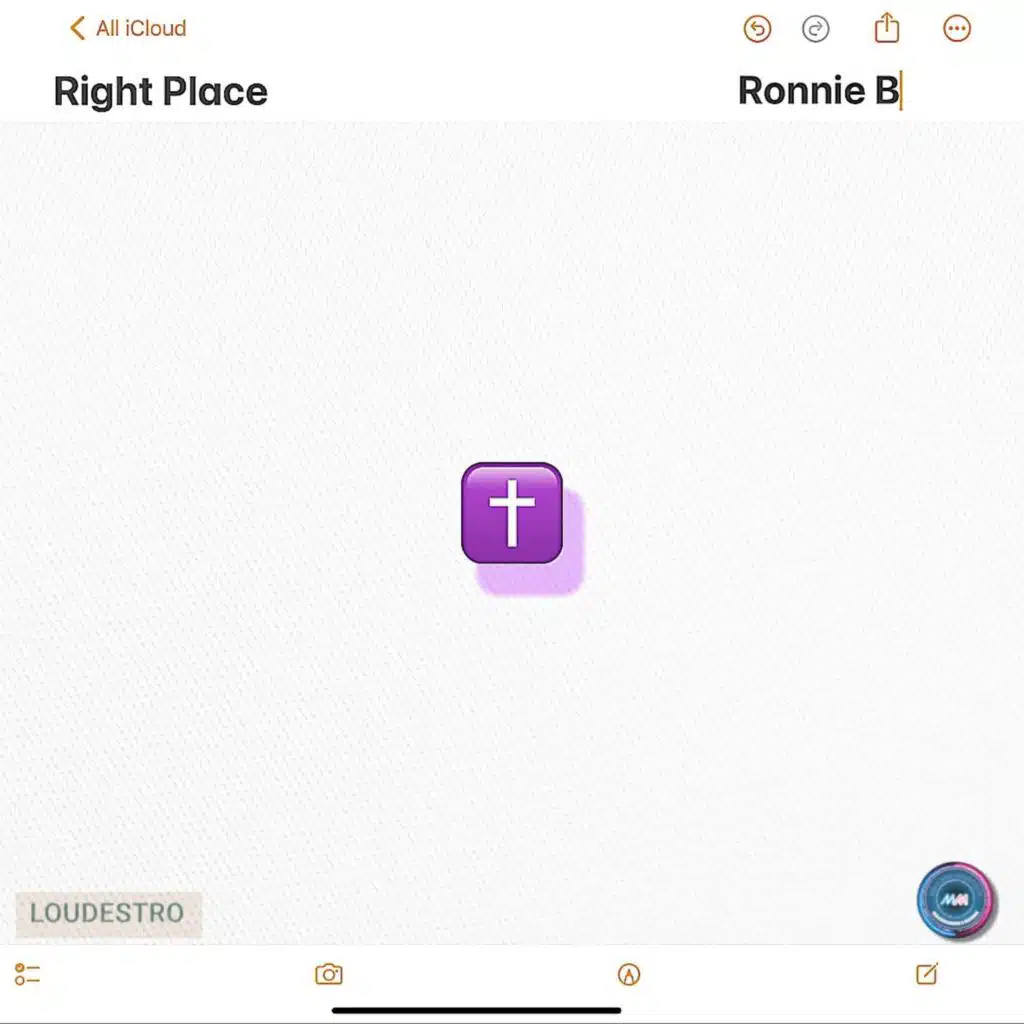Add a checklist to the note

(27, 974)
